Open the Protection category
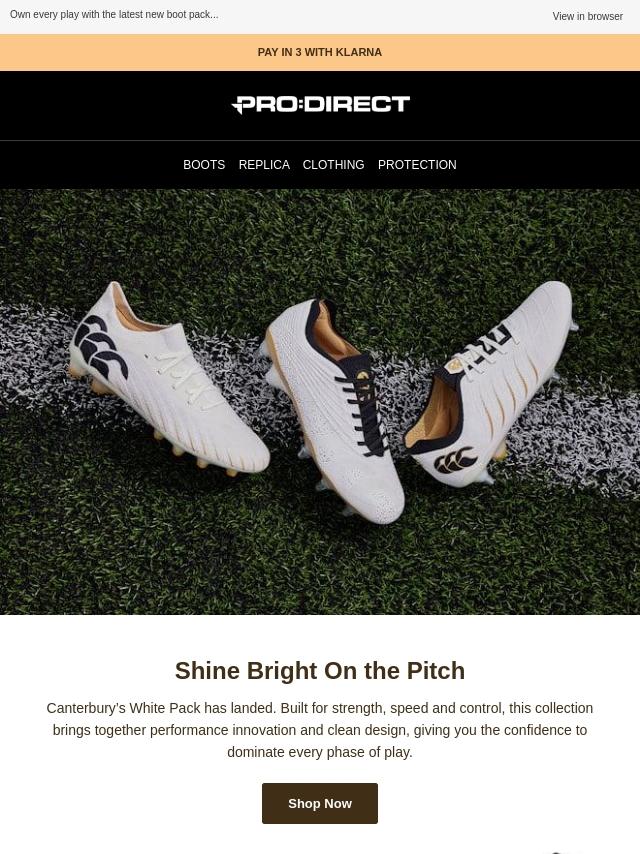Viewport: 640px width, 854px height. [x=417, y=165]
